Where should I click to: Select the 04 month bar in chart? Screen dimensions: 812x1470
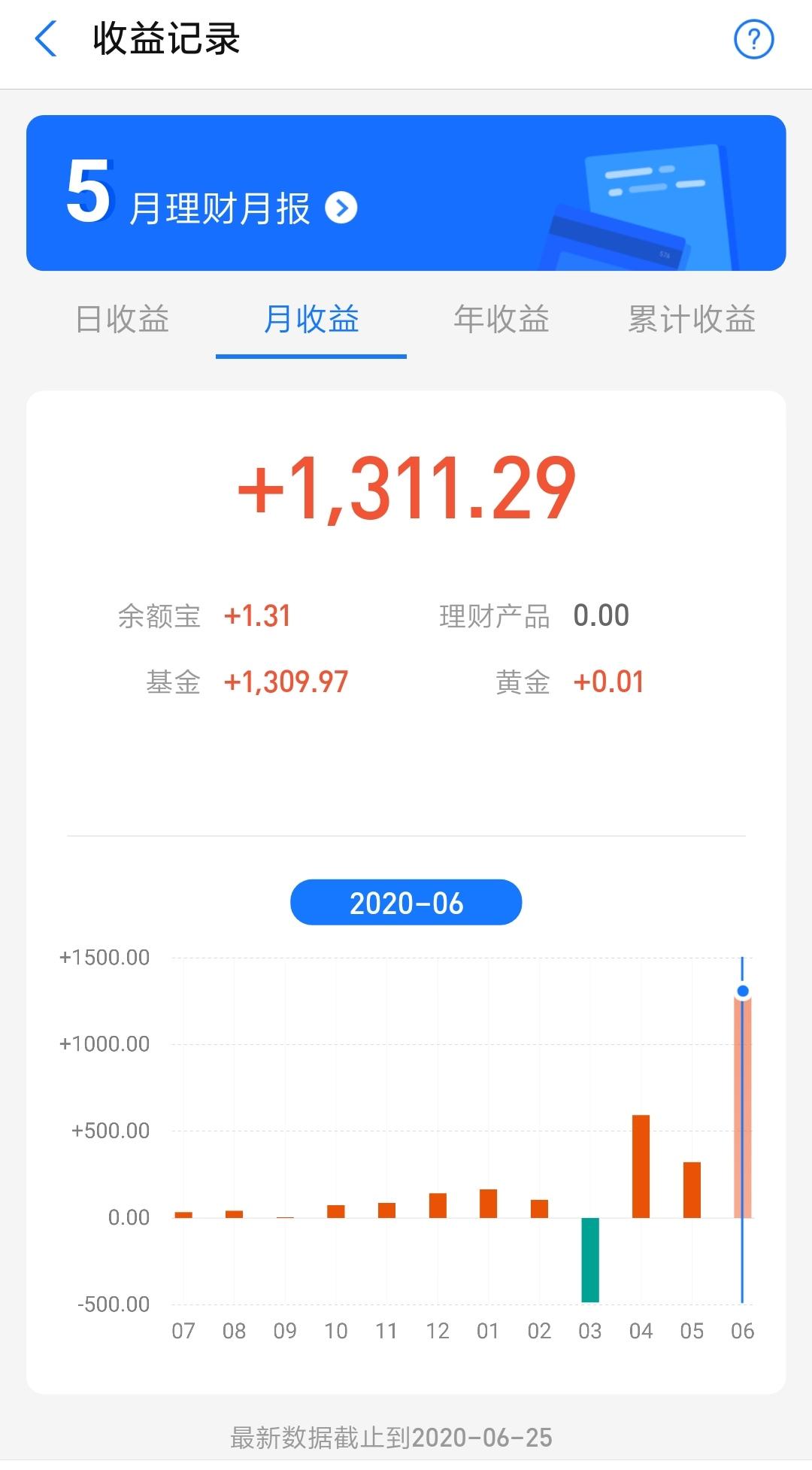tap(641, 1166)
